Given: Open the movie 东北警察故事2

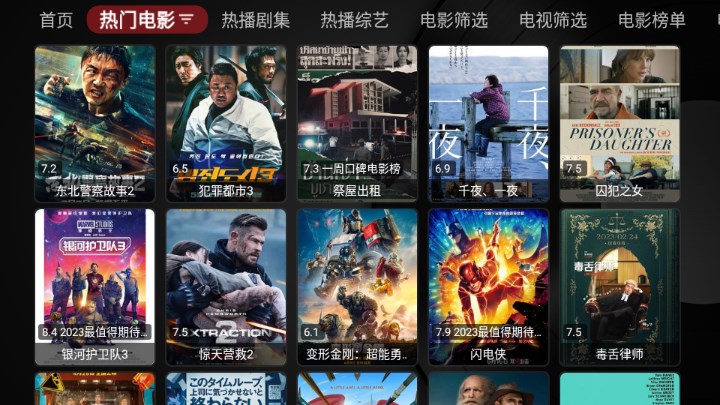Looking at the screenshot, I should pos(95,122).
